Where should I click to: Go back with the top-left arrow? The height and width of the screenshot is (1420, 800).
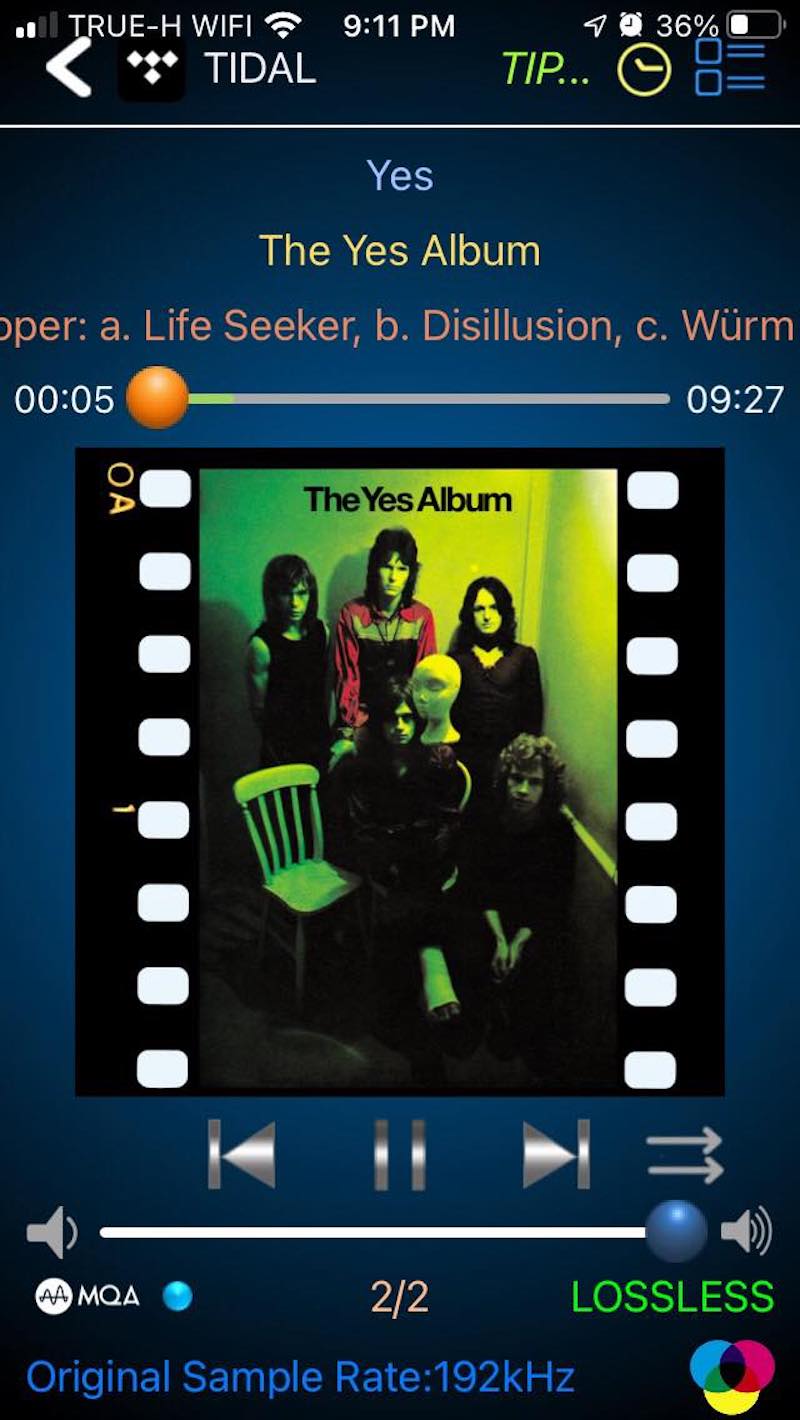point(69,68)
